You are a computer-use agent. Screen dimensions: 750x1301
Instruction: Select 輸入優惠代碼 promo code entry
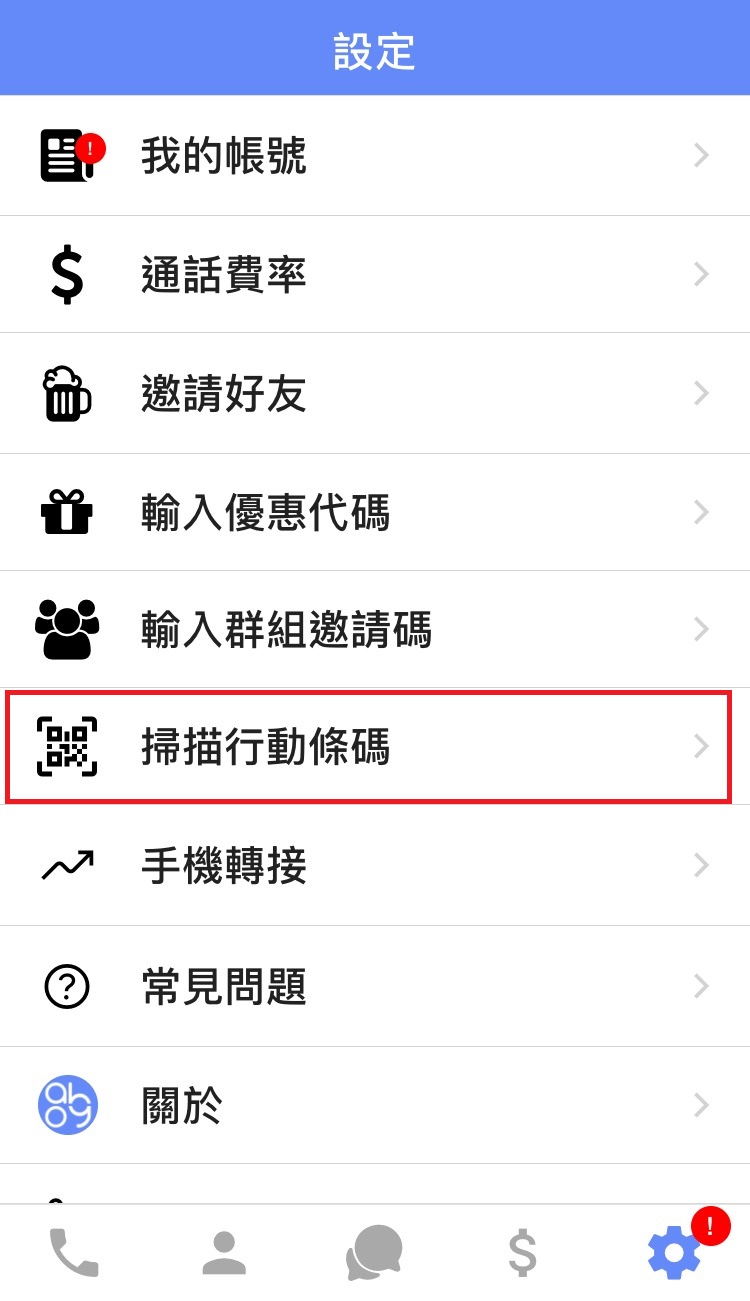coord(375,512)
